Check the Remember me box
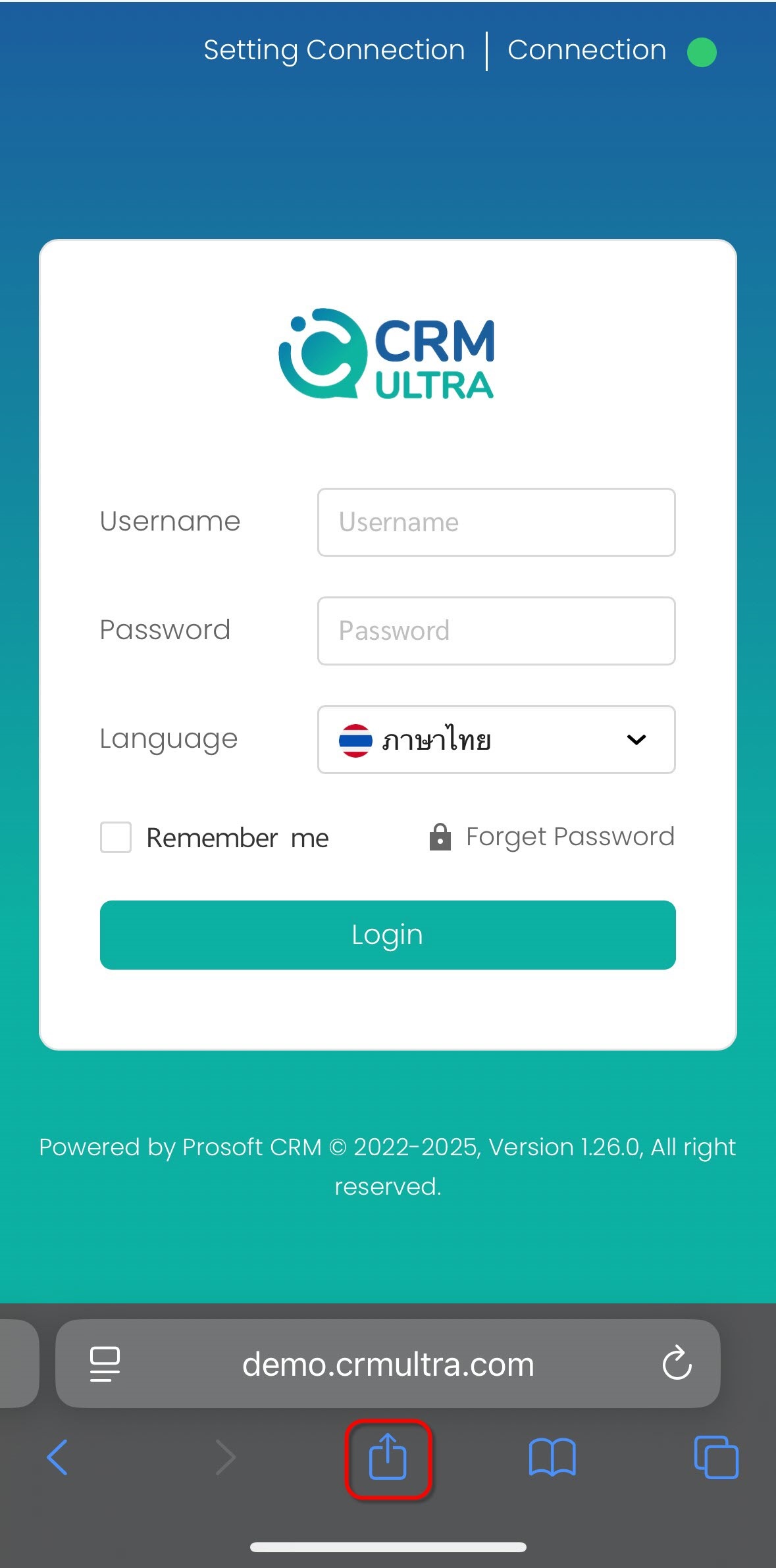Image resolution: width=776 pixels, height=1568 pixels. (x=116, y=837)
